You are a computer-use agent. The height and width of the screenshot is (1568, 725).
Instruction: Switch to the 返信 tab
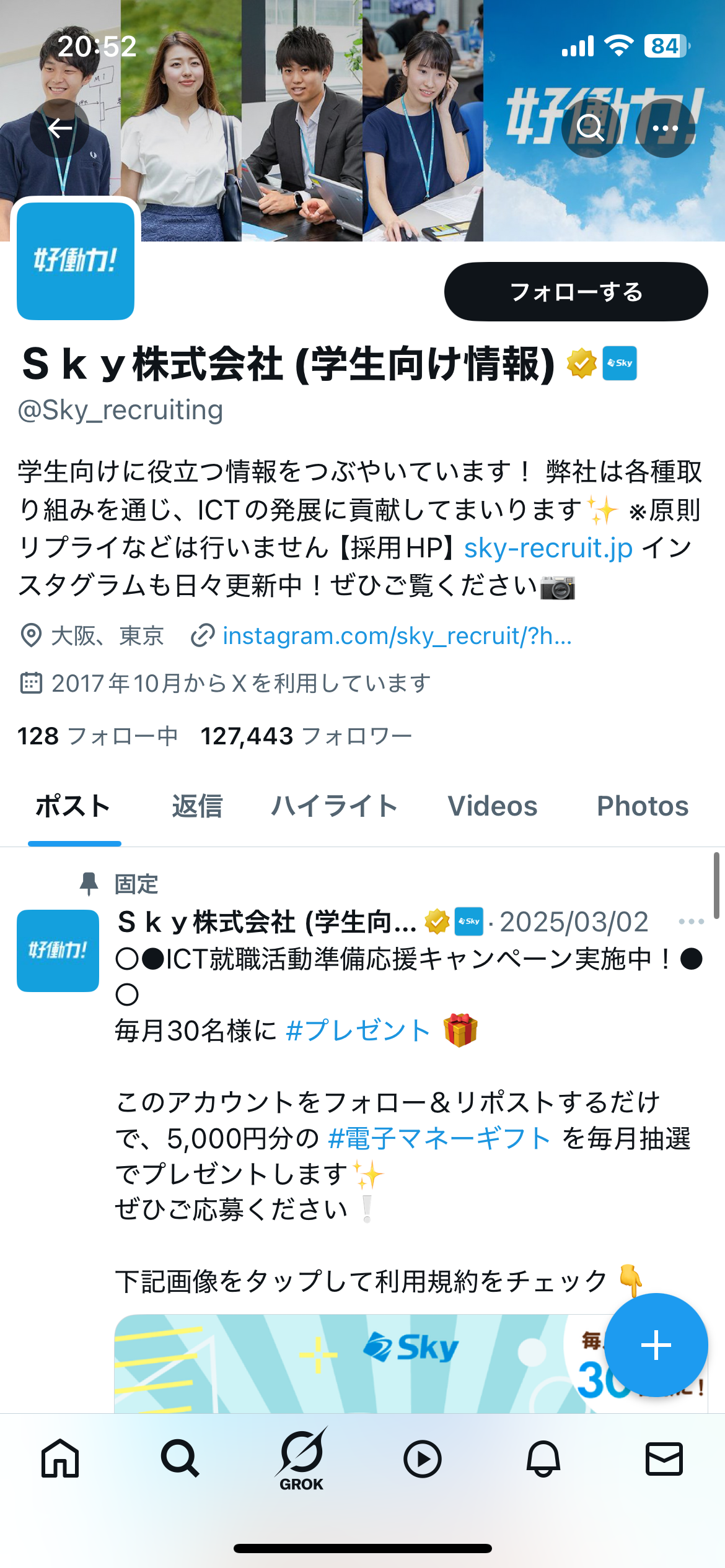197,806
